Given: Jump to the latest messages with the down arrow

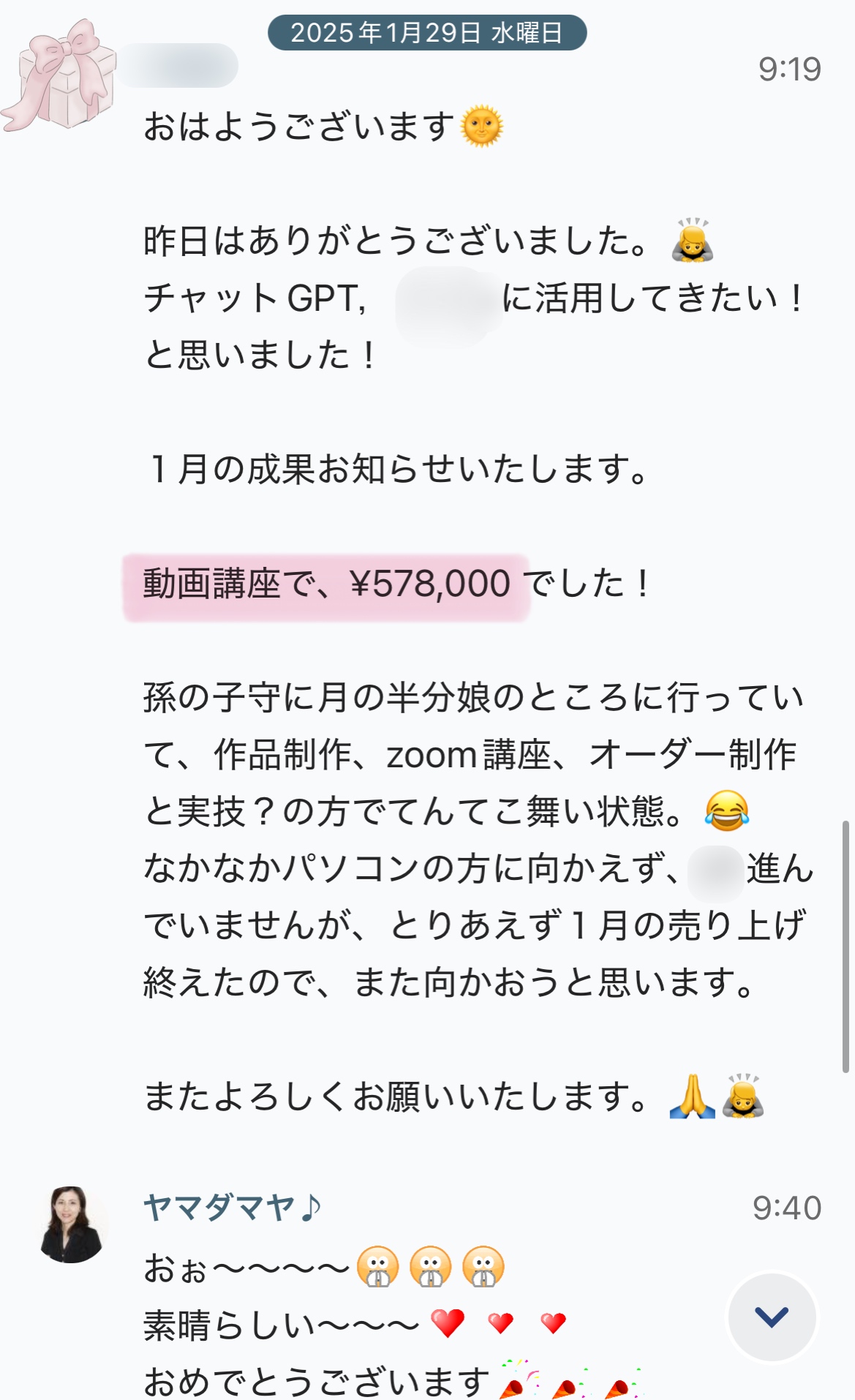Looking at the screenshot, I should coord(772,1317).
